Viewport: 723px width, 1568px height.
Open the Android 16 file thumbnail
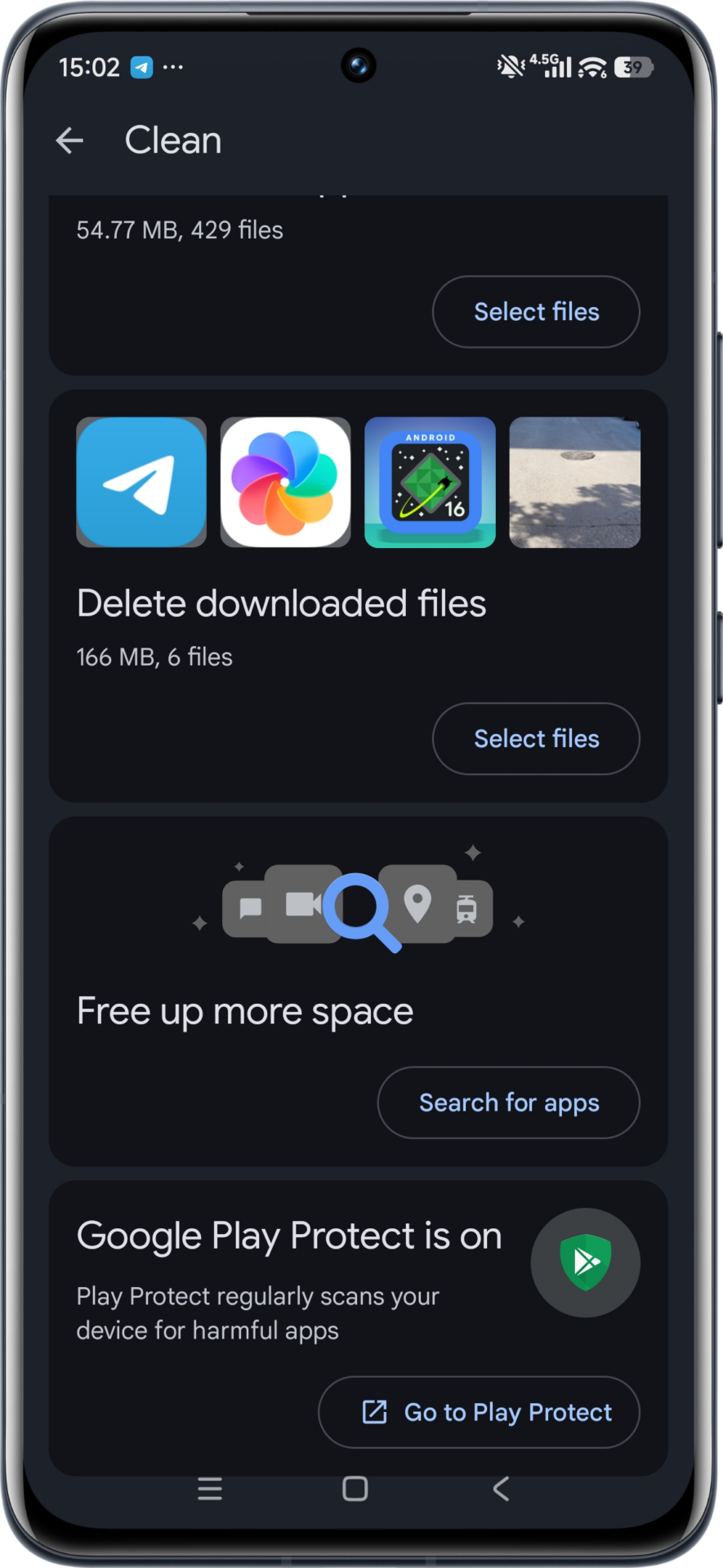(430, 483)
